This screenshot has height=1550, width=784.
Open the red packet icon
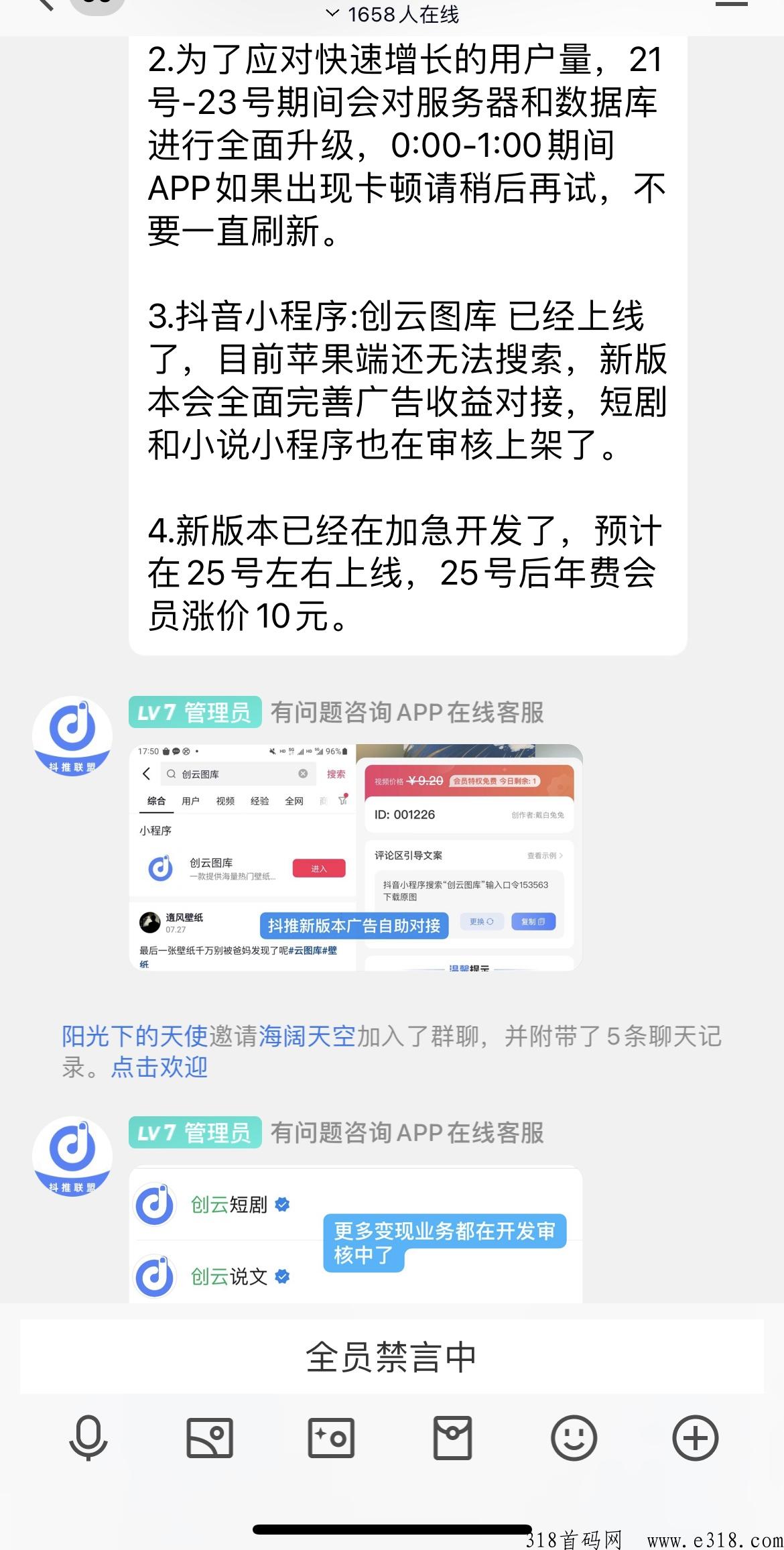coord(452,1438)
